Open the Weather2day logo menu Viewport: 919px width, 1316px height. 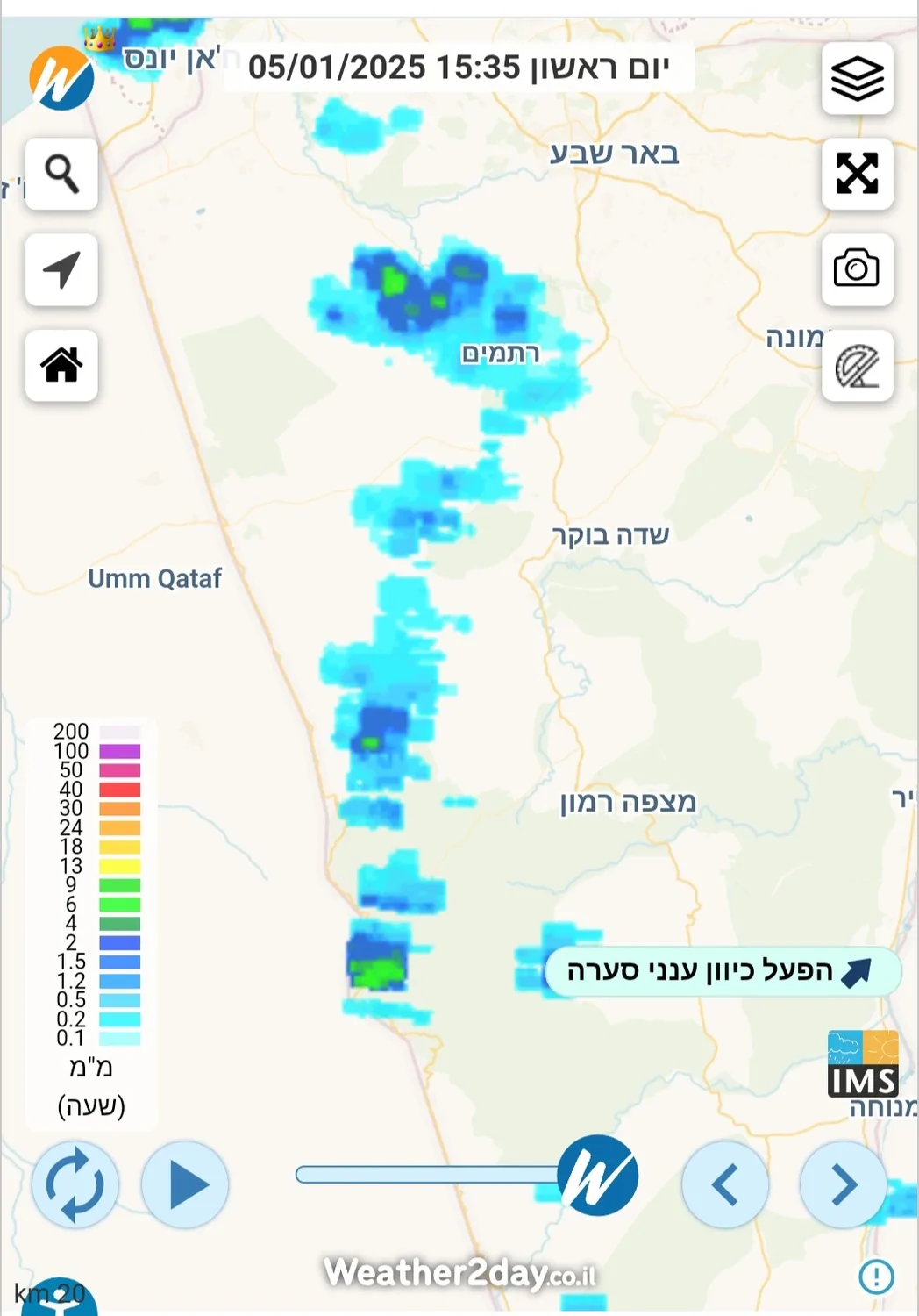[x=61, y=79]
